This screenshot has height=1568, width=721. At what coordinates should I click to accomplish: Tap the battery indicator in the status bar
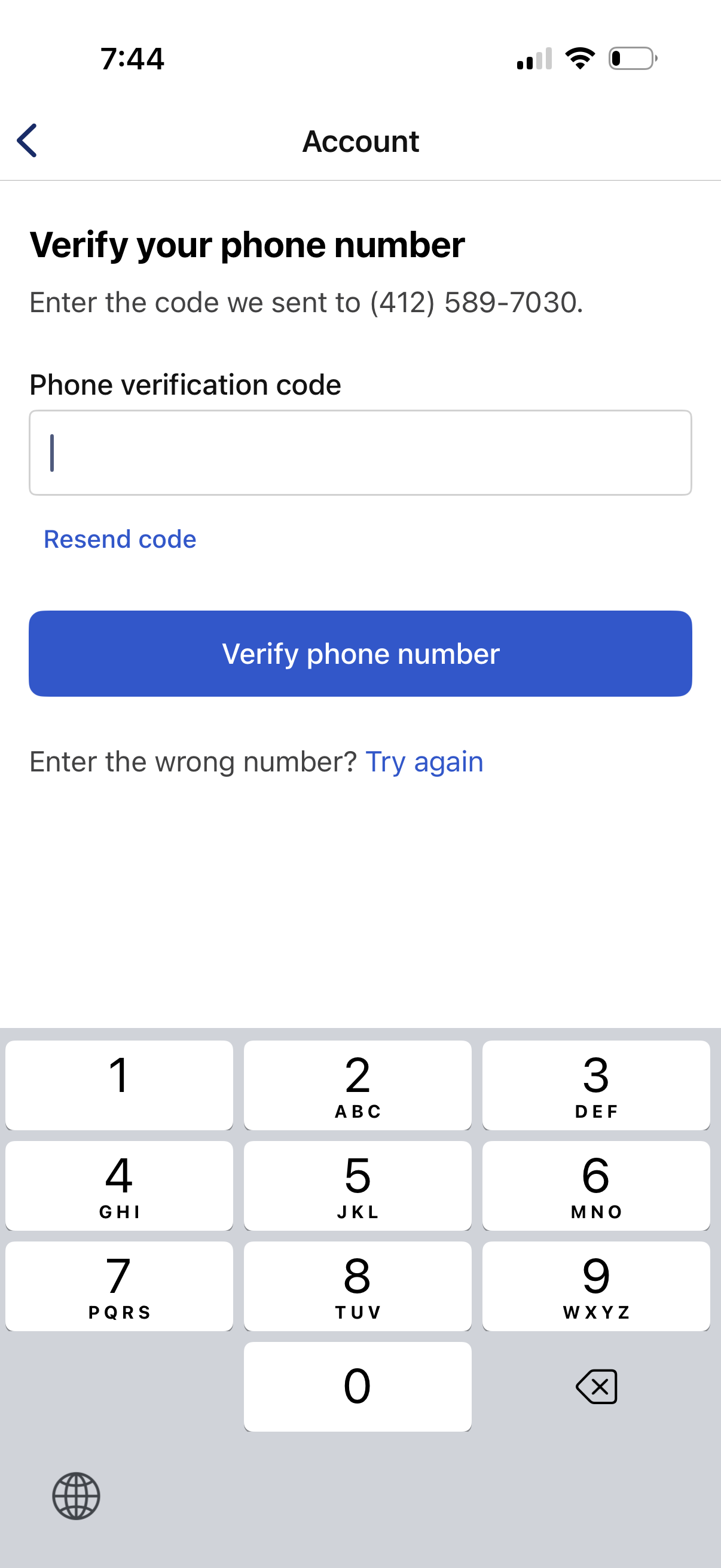[630, 58]
